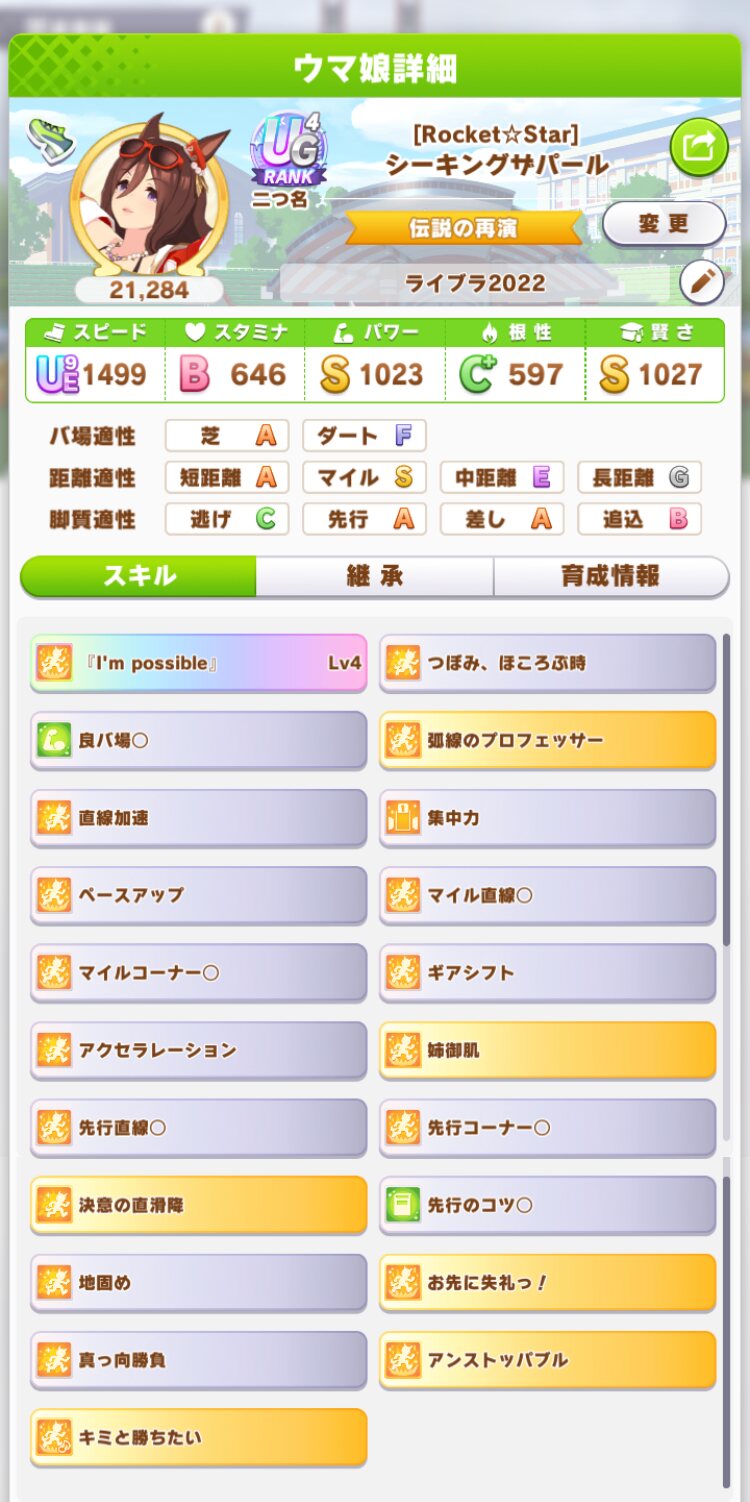View details for 良バ場○
750x1502 pixels.
(199, 741)
